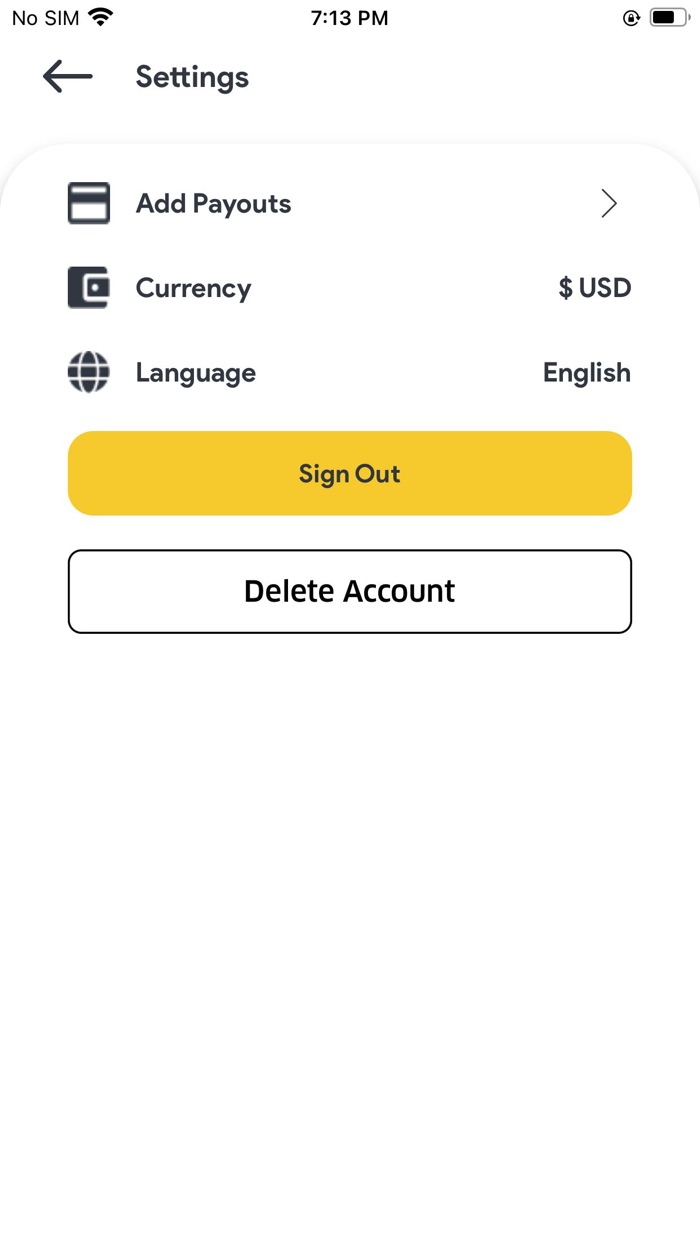Change the Currency setting
Viewport: 700px width, 1244px height.
click(x=349, y=288)
